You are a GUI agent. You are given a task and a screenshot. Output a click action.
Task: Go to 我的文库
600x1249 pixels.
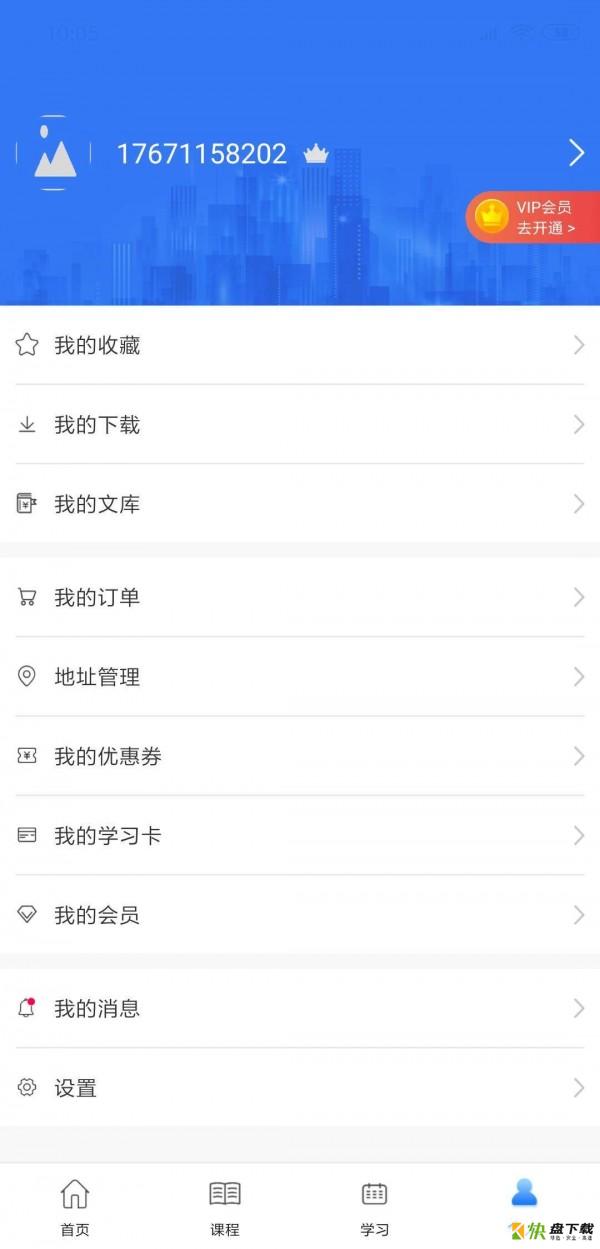300,504
